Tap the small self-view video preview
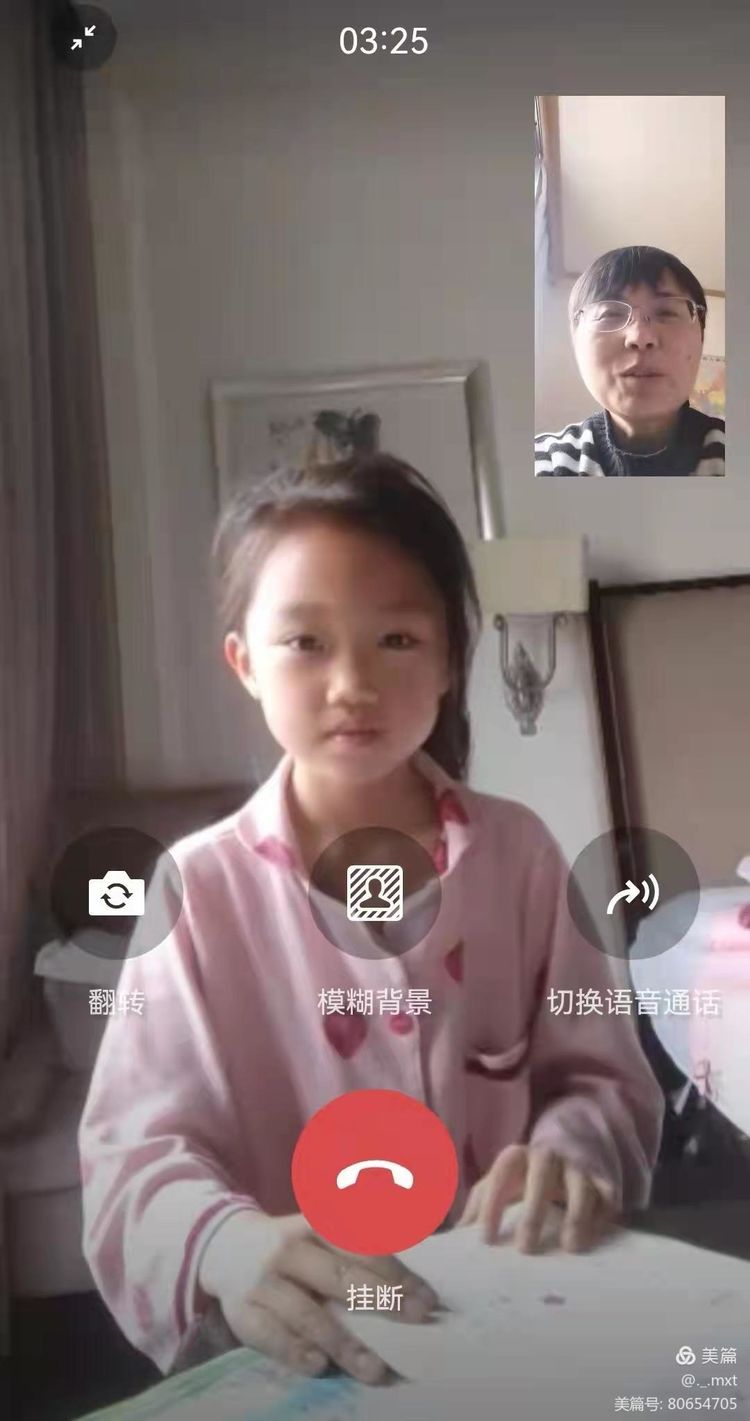Screen dimensions: 750x1421 [x=629, y=285]
